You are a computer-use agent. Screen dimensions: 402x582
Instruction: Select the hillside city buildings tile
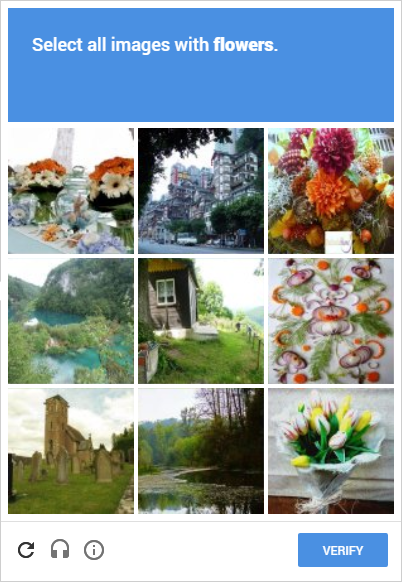(201, 191)
